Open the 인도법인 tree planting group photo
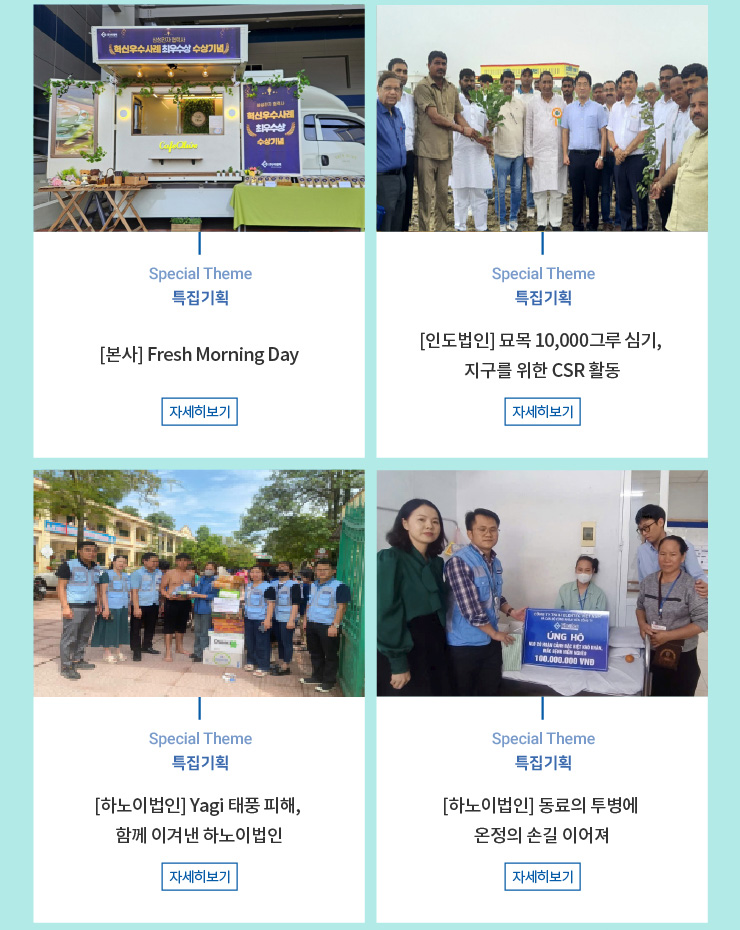Screen dimensions: 740x930 [x=542, y=118]
